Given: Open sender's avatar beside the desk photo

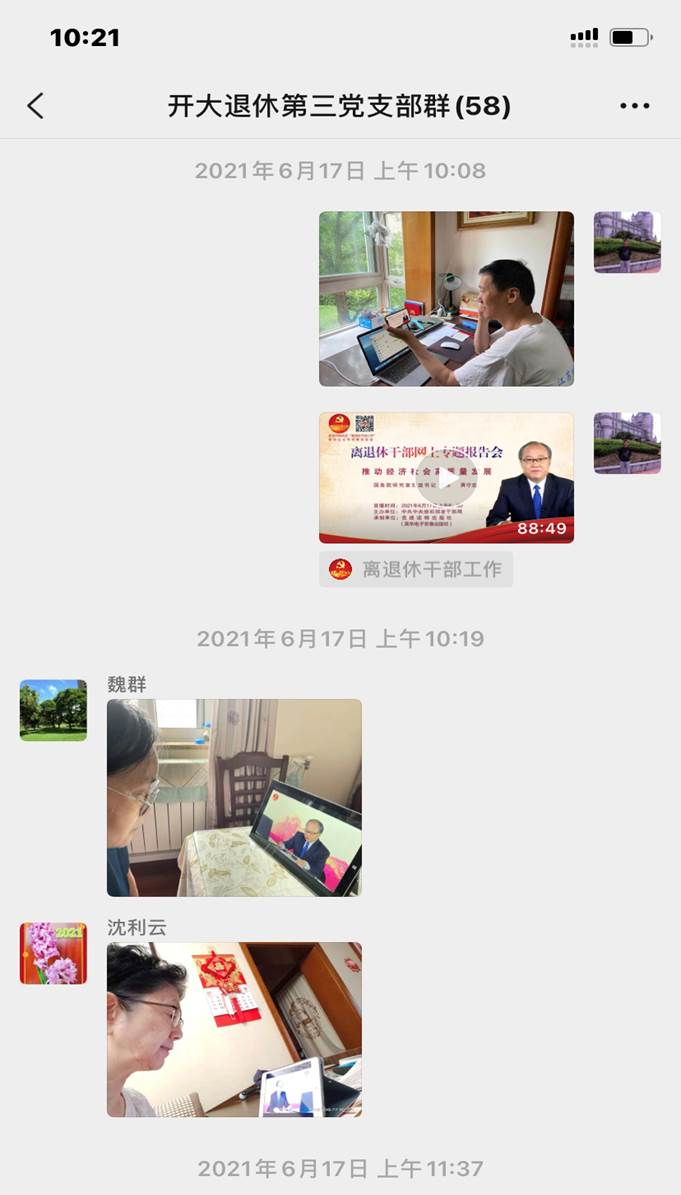Looking at the screenshot, I should click(627, 242).
